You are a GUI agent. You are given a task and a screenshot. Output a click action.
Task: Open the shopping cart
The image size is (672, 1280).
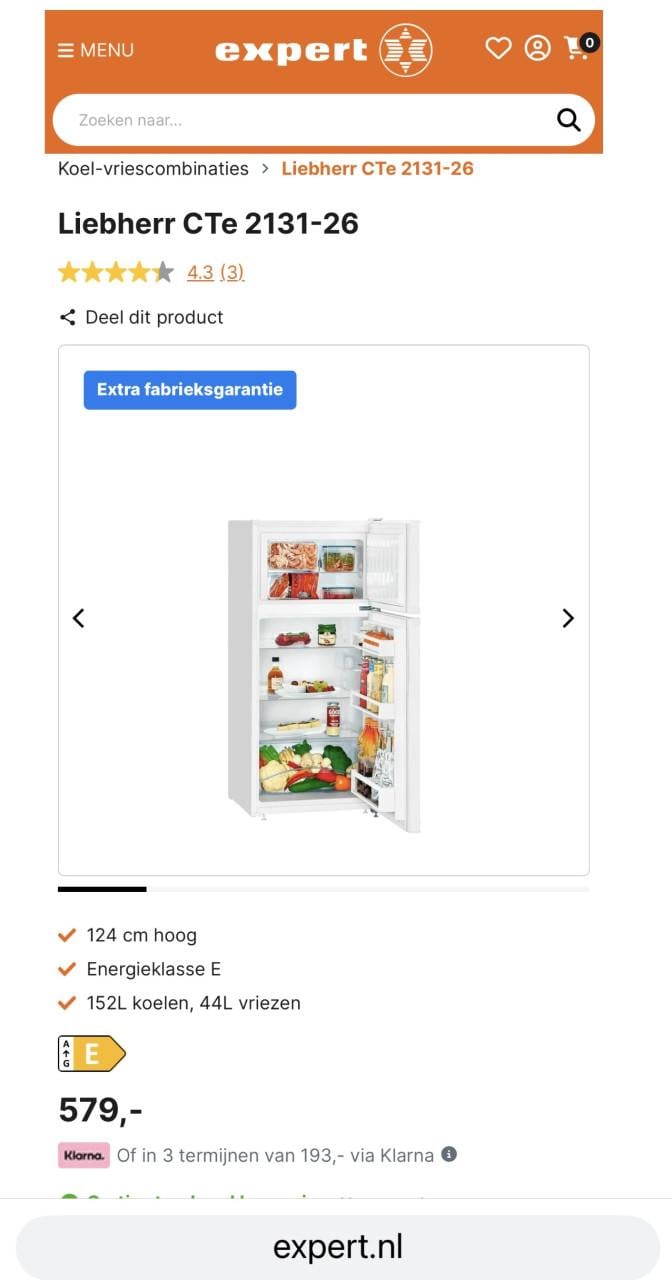(579, 47)
